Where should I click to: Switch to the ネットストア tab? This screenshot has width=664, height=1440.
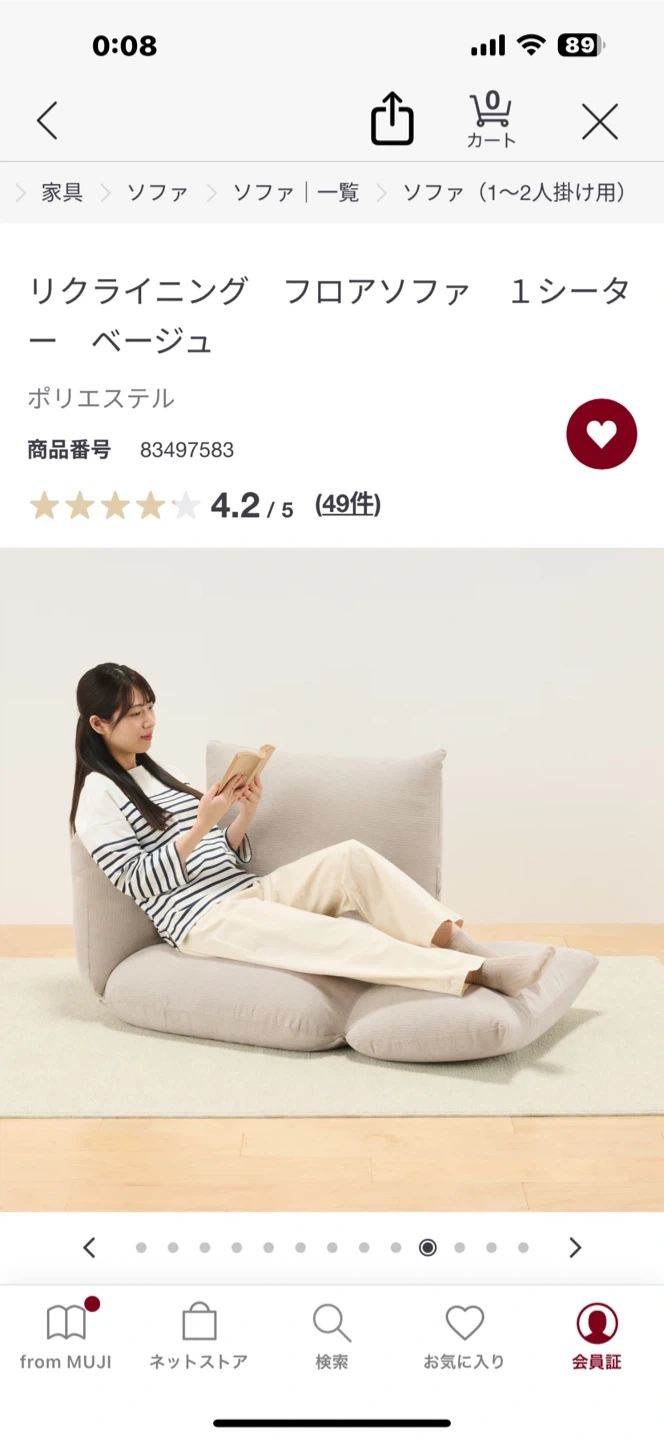click(199, 1336)
